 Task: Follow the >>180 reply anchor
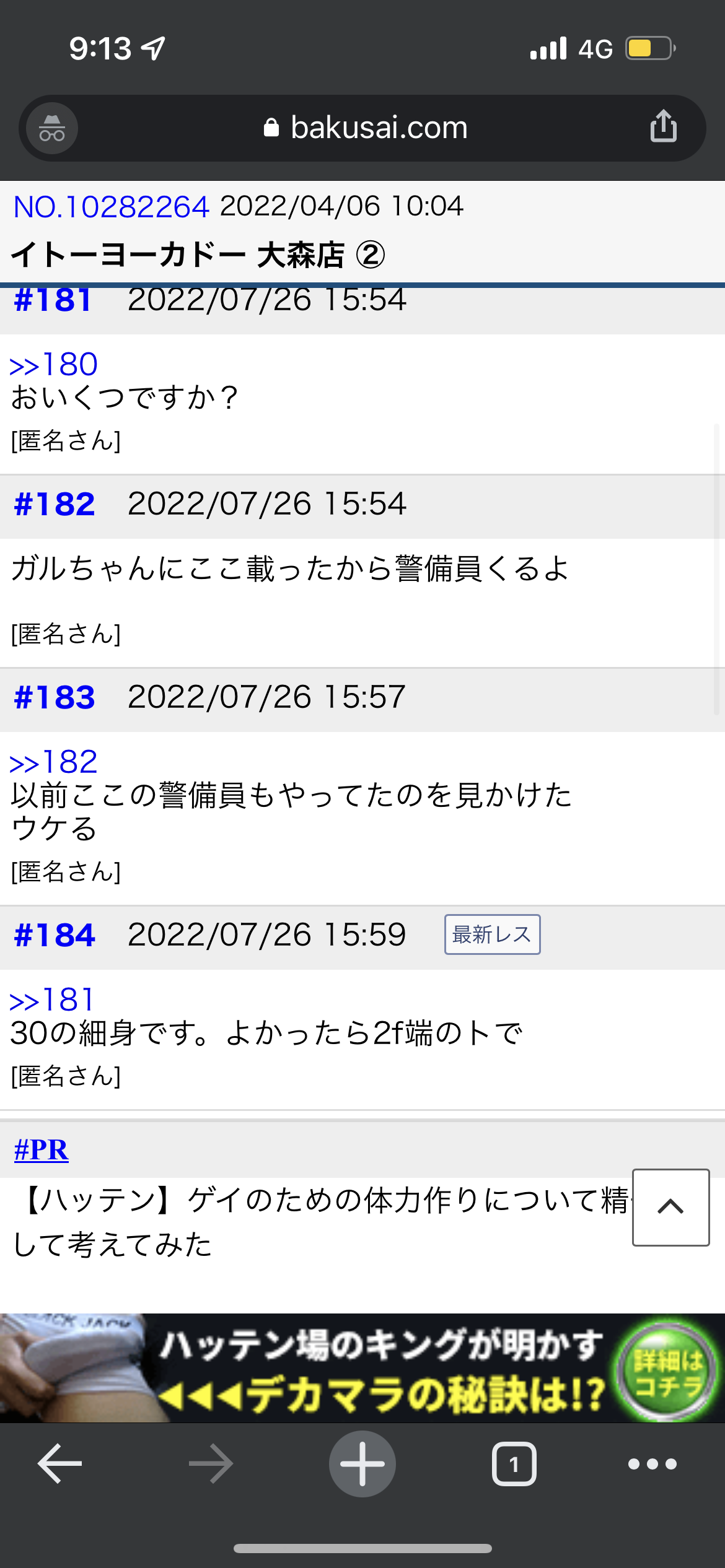pos(53,365)
